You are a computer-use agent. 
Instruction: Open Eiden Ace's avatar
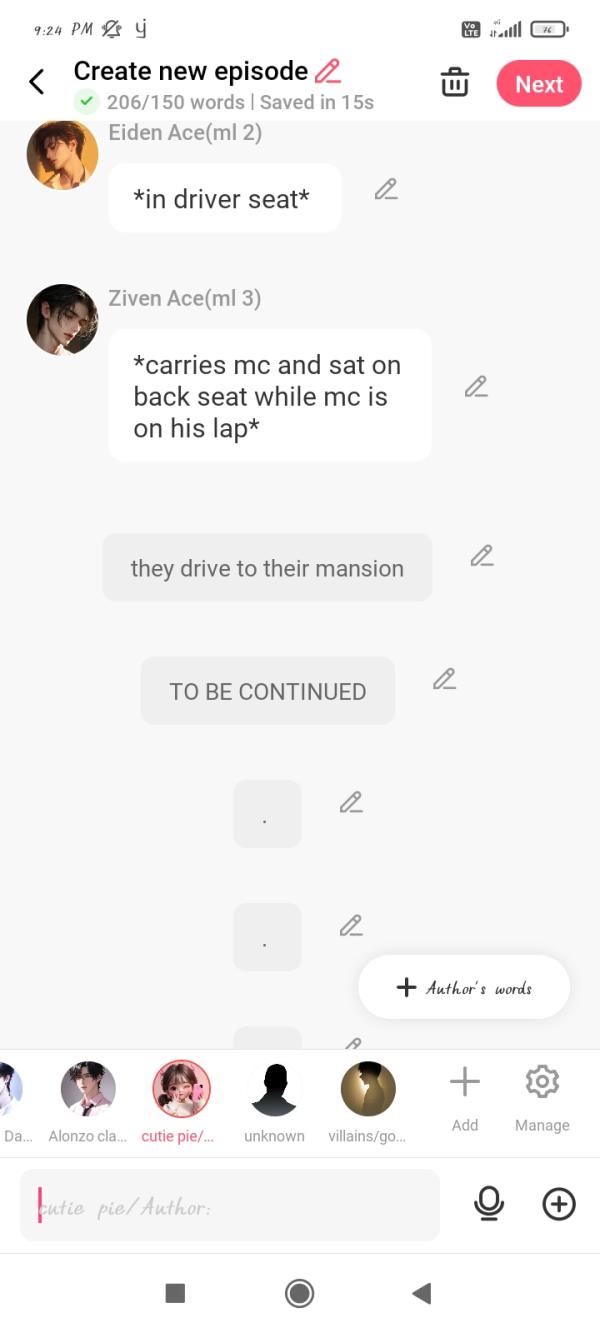(x=62, y=154)
